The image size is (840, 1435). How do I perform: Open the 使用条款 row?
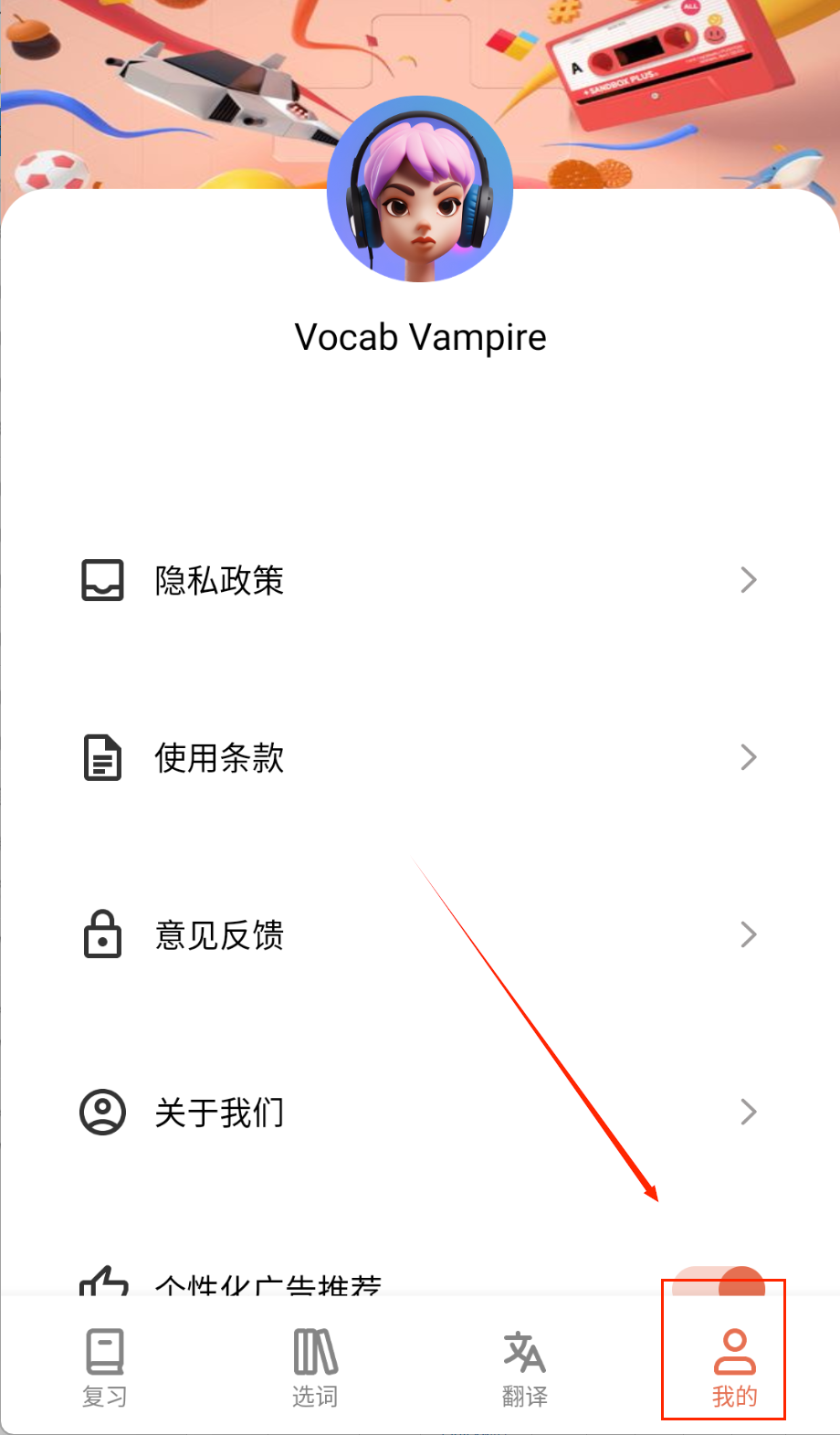pos(420,757)
